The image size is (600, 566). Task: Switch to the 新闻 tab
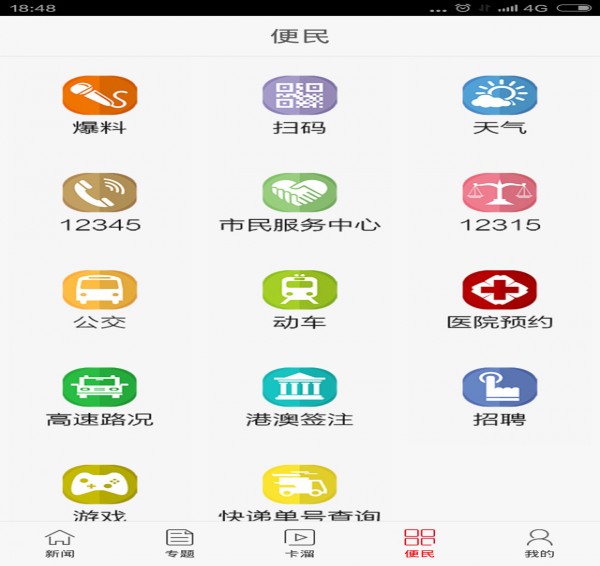[60, 544]
